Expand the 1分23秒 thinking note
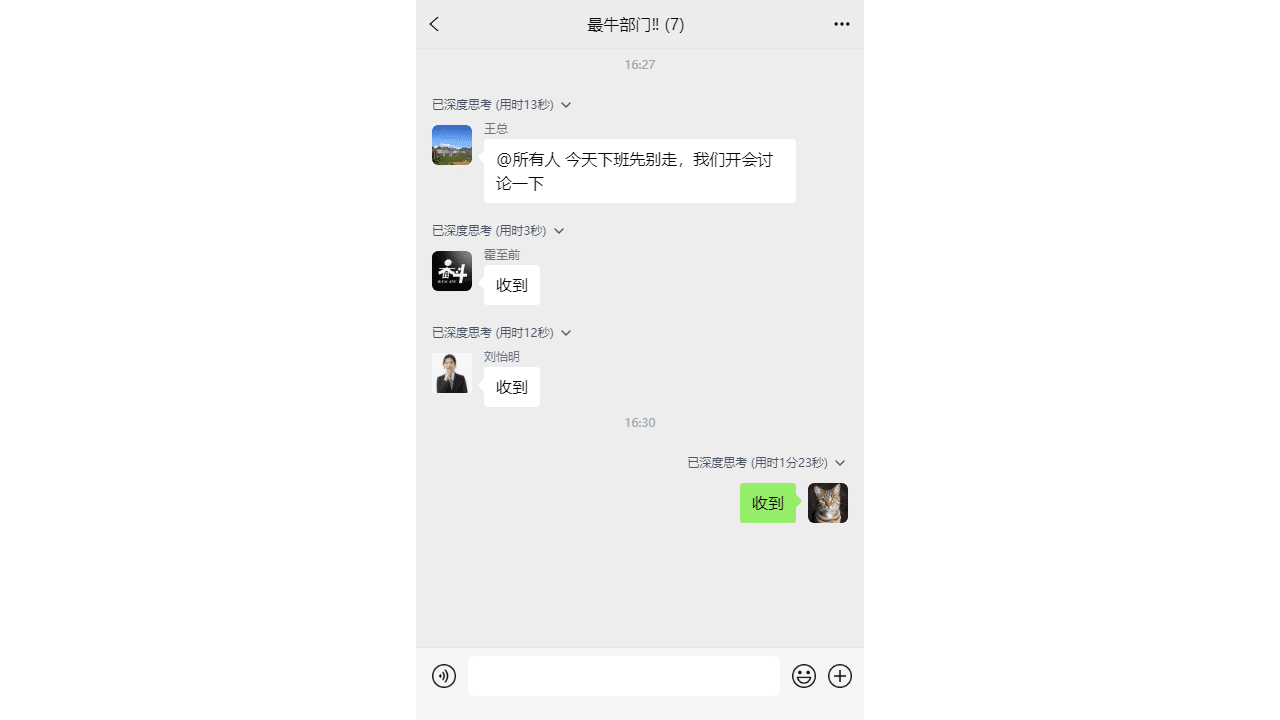 840,463
